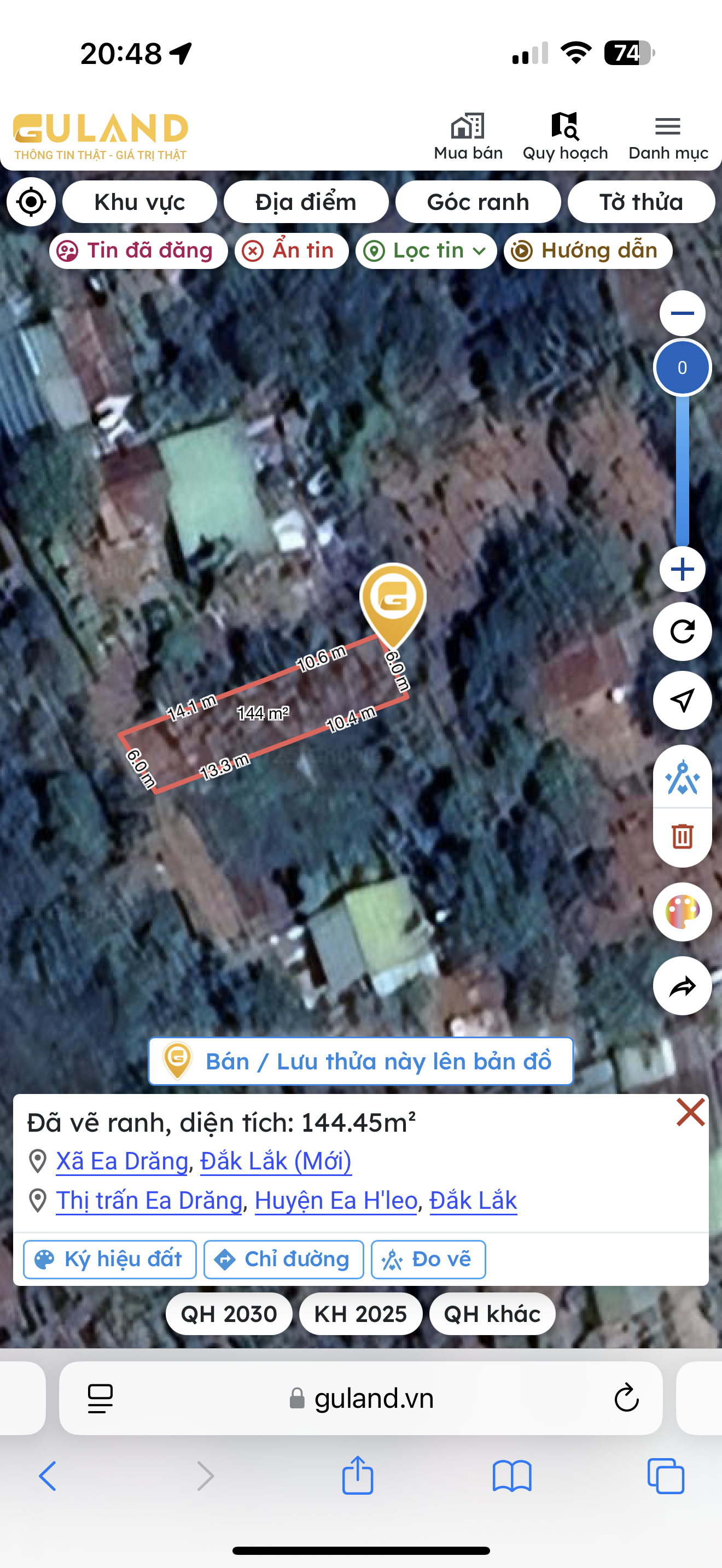Open the Mua bán section
Viewport: 722px width, 1568px height.
tap(468, 137)
